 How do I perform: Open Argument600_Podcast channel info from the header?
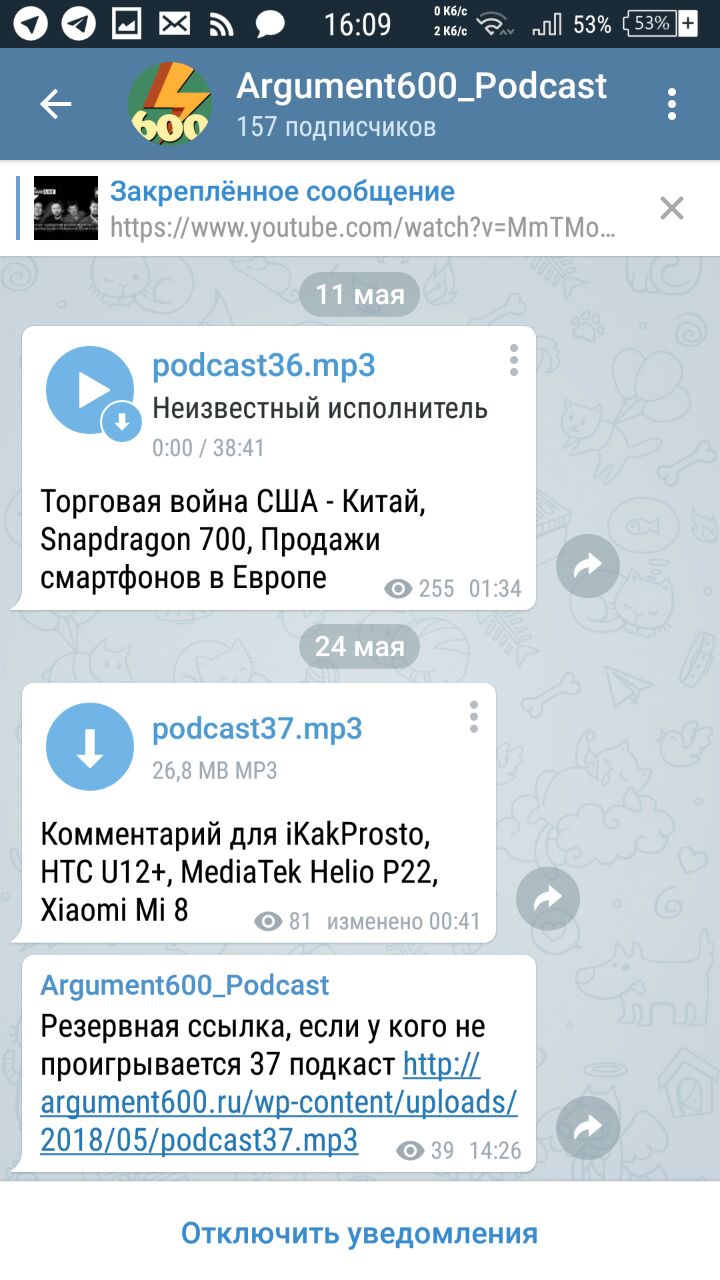[420, 104]
